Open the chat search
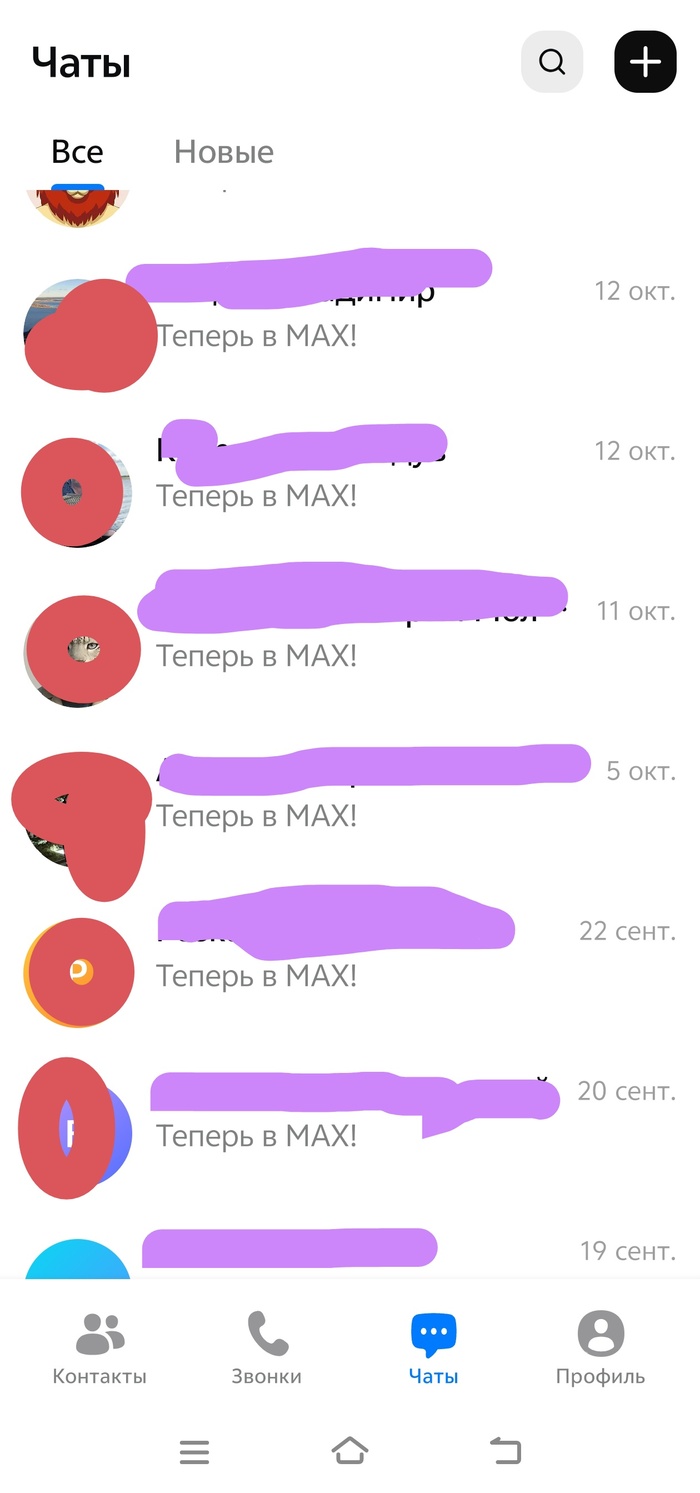 (552, 62)
